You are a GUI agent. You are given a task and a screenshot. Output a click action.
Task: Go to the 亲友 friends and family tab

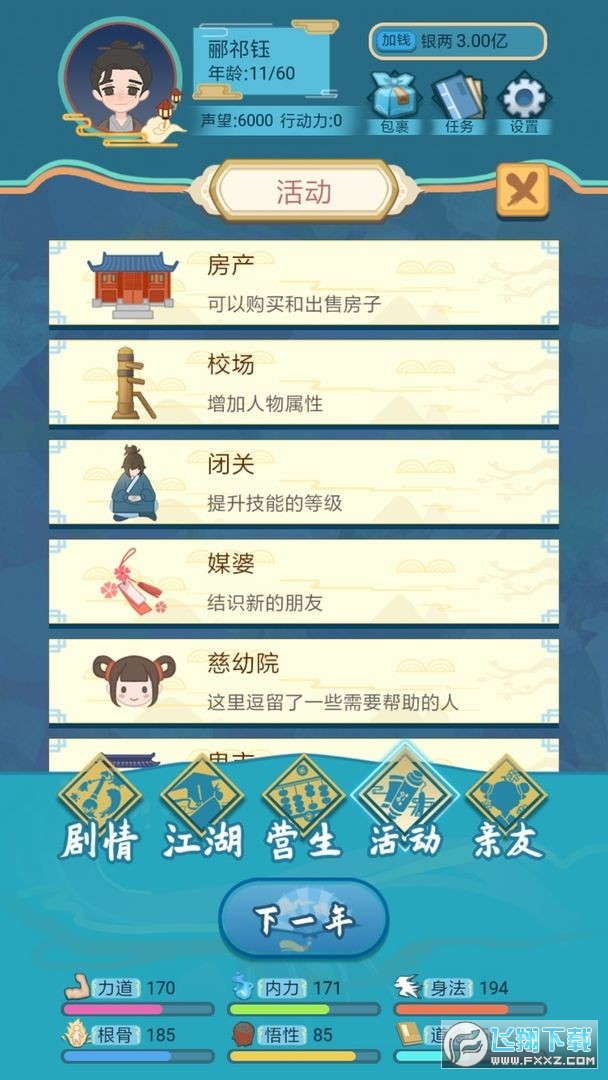pos(507,810)
